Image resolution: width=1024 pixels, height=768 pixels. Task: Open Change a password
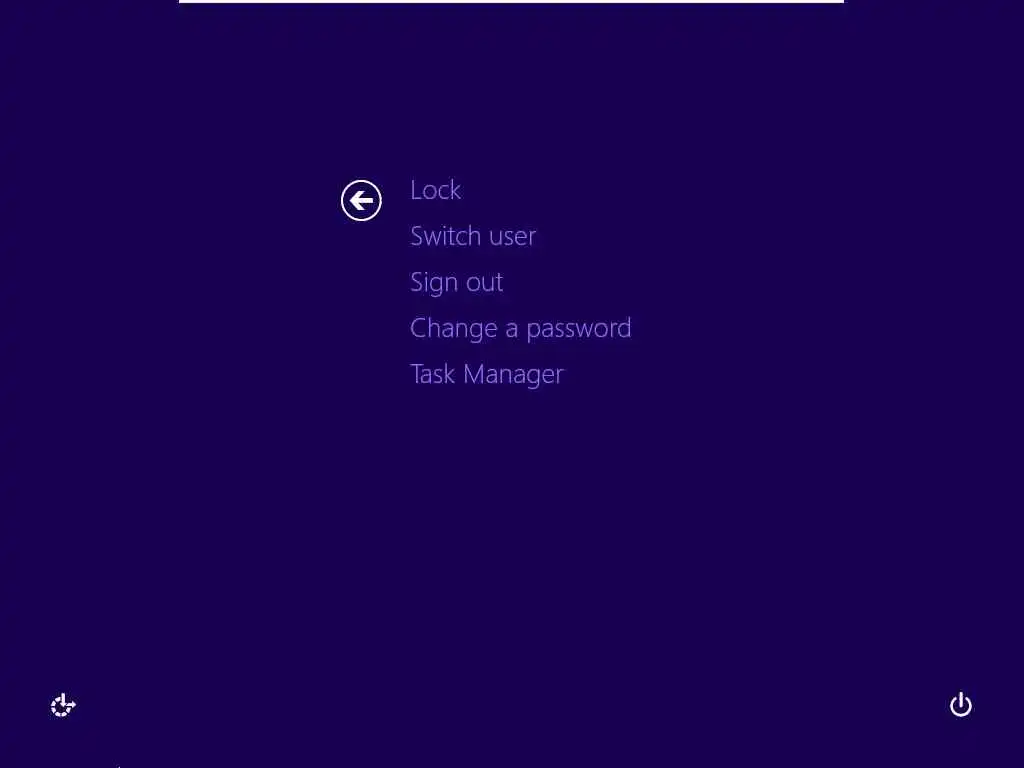click(520, 328)
